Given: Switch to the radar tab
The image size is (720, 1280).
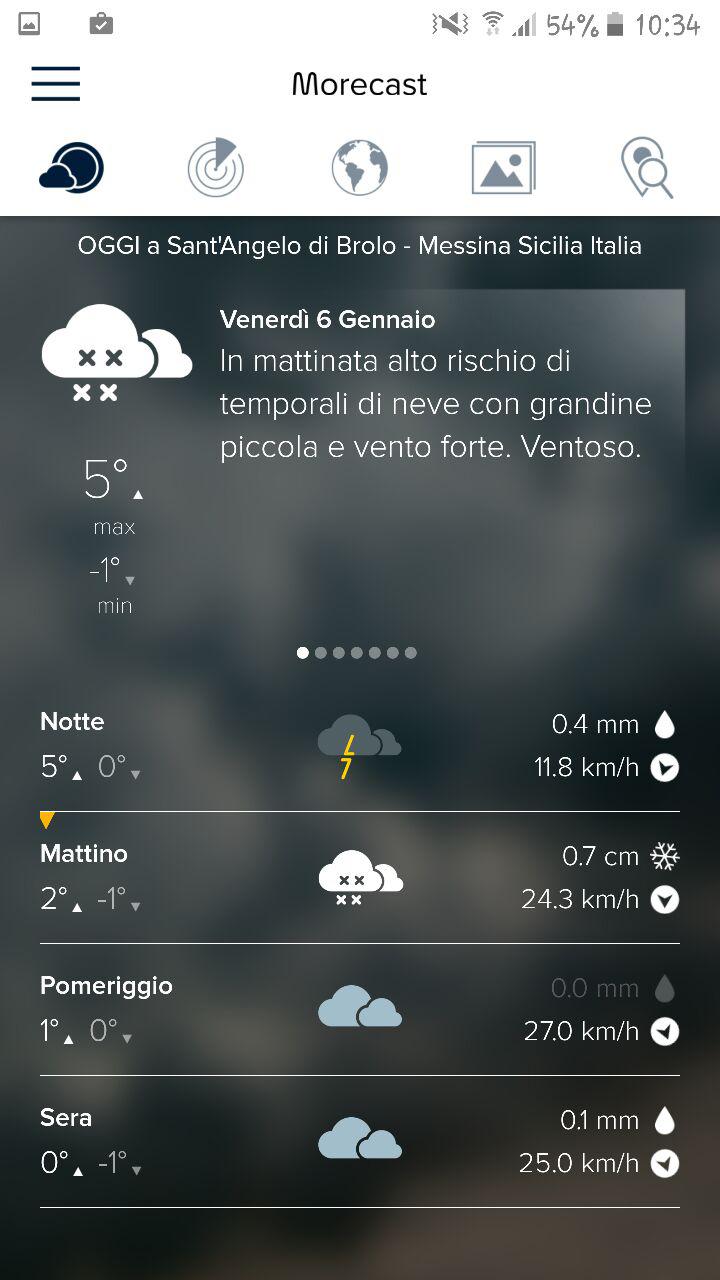Looking at the screenshot, I should point(216,168).
